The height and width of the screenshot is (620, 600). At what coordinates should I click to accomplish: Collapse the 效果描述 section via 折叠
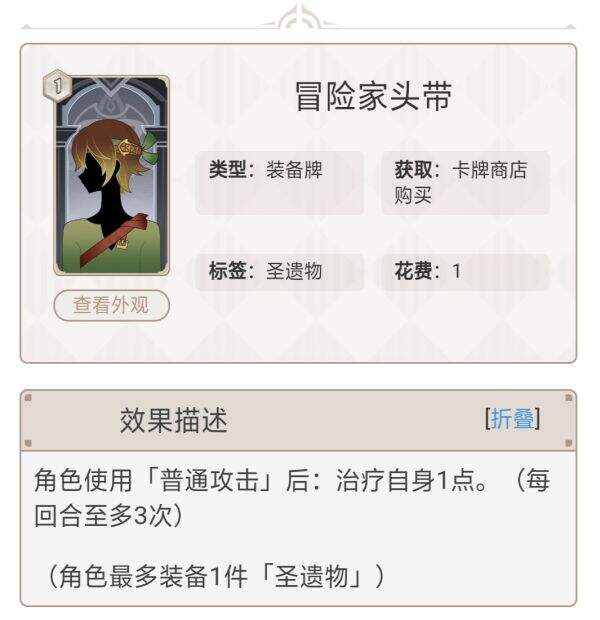(512, 419)
